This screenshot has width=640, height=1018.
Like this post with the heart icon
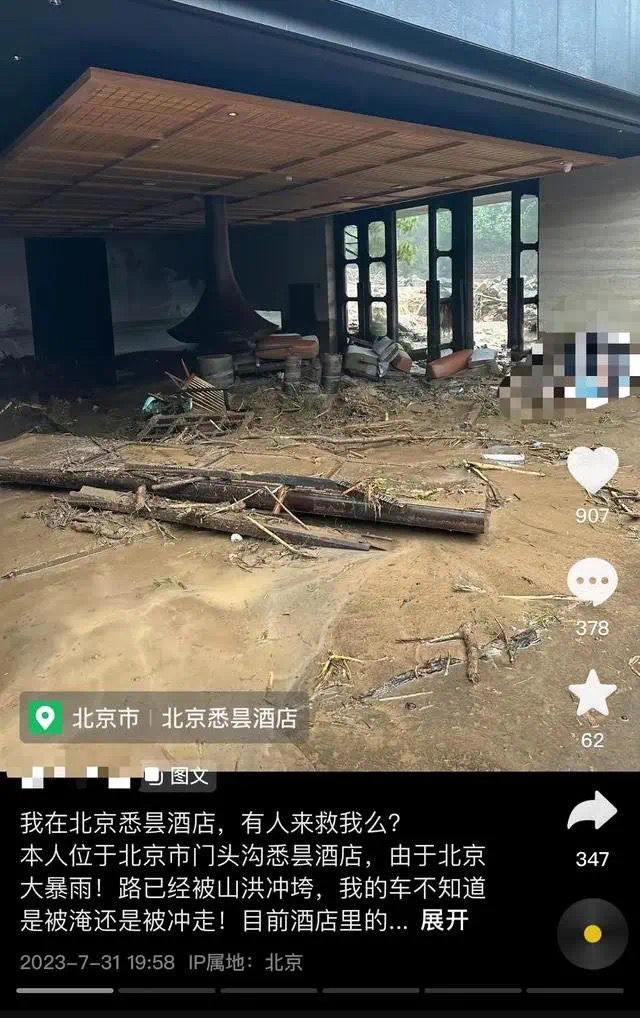(x=592, y=470)
